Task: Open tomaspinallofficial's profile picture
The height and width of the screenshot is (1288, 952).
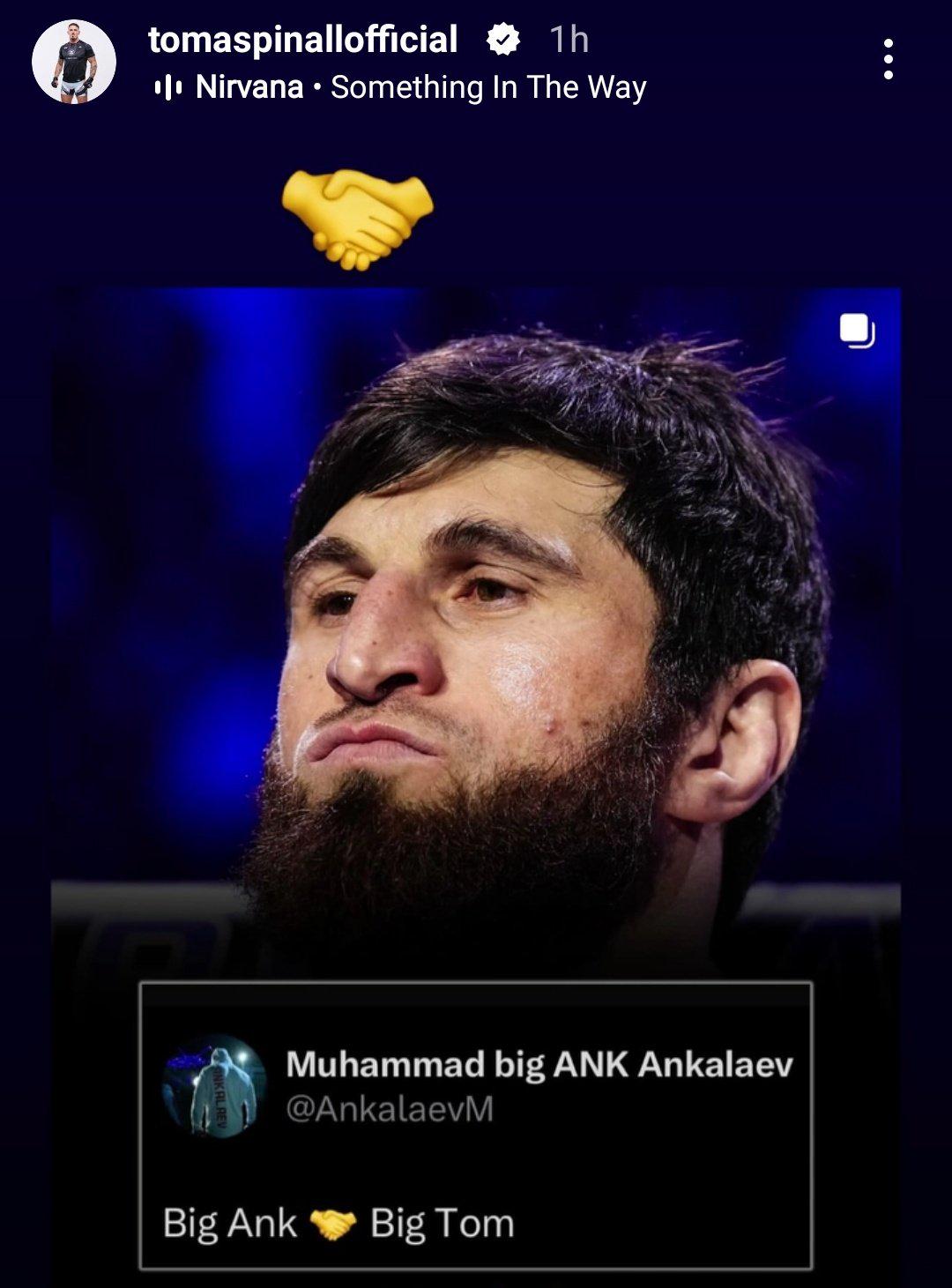Action: 74,62
